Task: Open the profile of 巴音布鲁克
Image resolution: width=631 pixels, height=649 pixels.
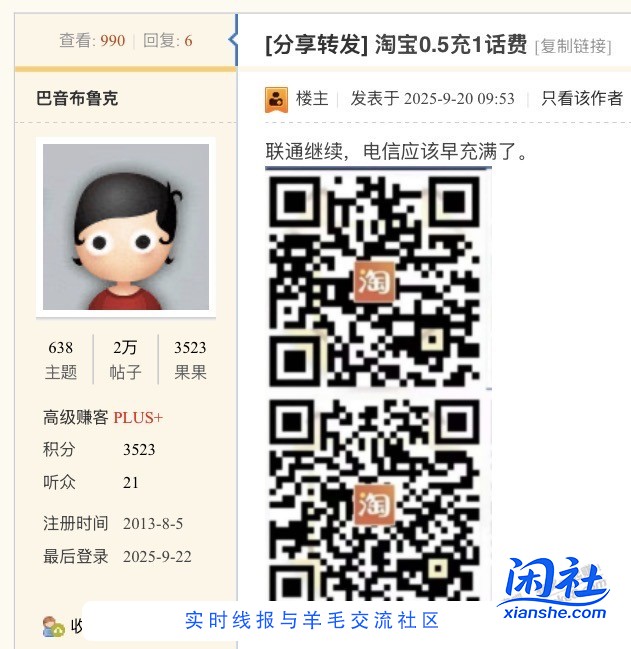Action: pyautogui.click(x=77, y=98)
